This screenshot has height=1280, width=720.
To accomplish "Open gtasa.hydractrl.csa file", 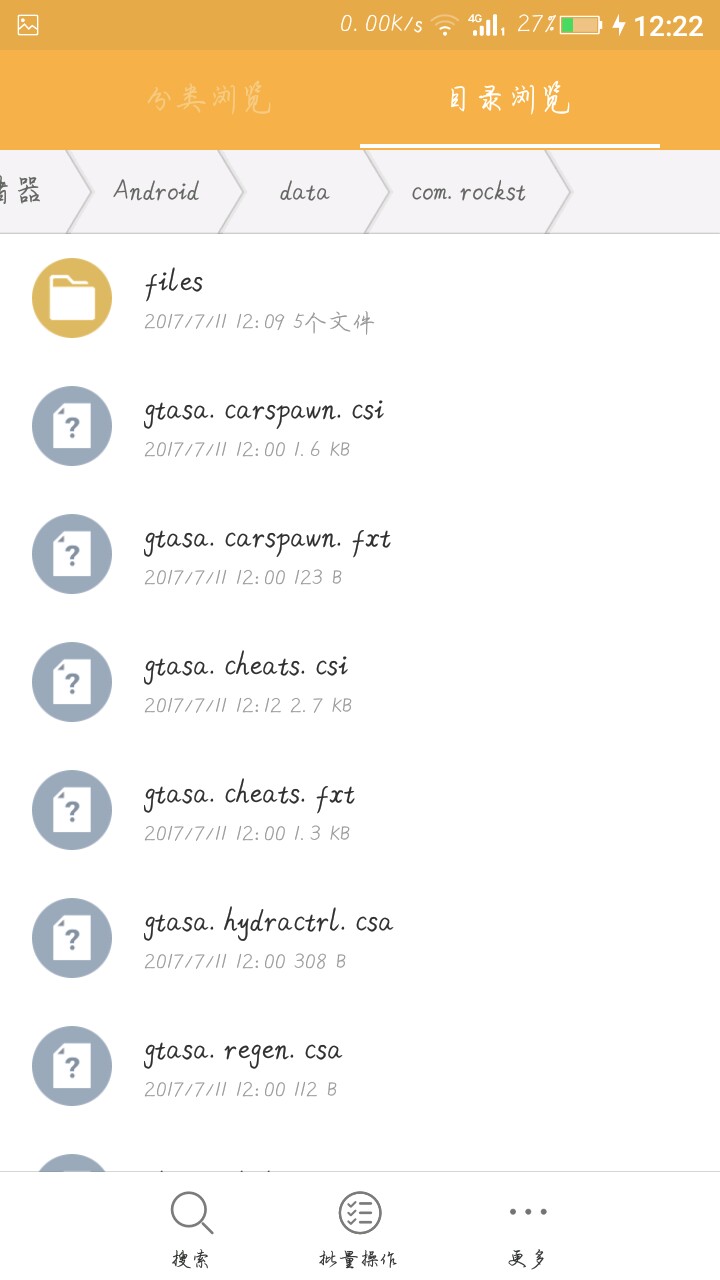I will click(x=360, y=938).
